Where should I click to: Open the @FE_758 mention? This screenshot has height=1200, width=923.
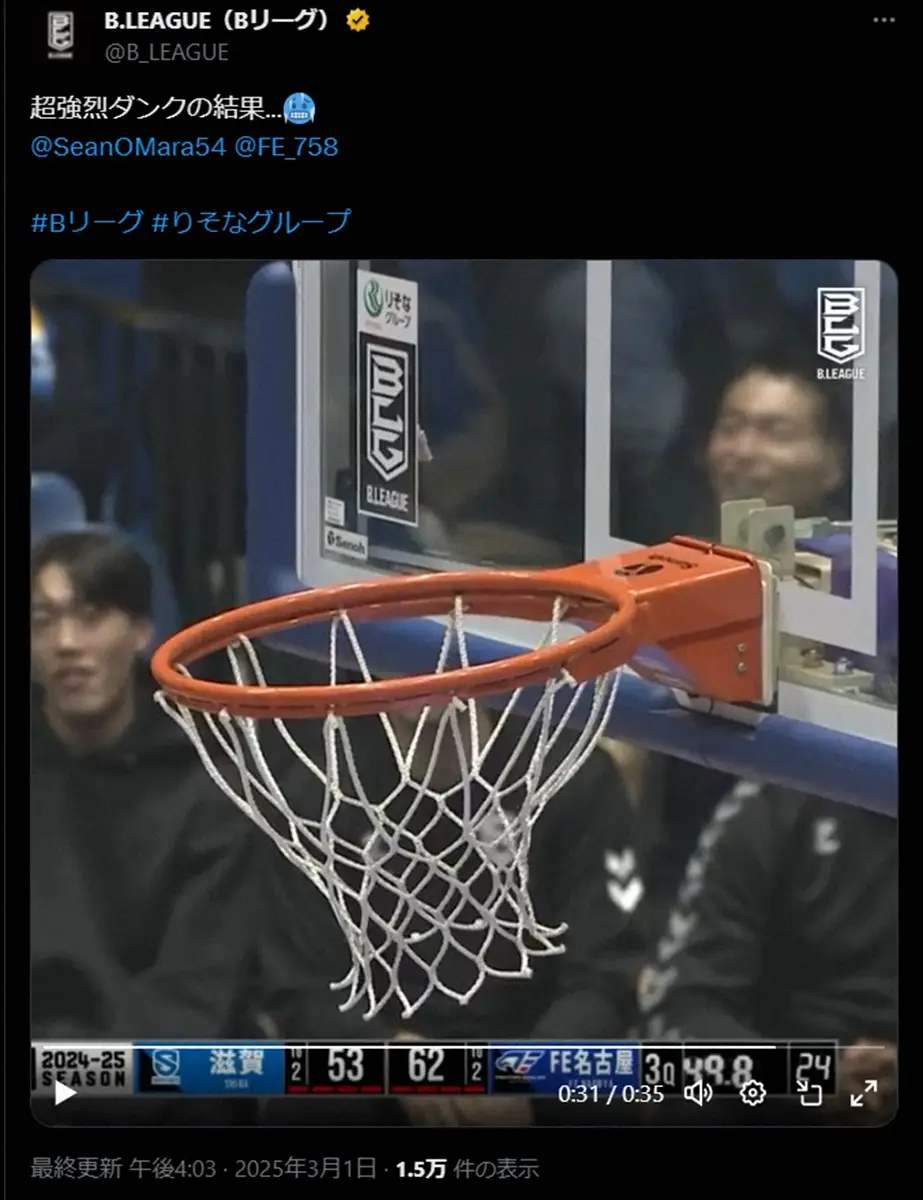286,147
